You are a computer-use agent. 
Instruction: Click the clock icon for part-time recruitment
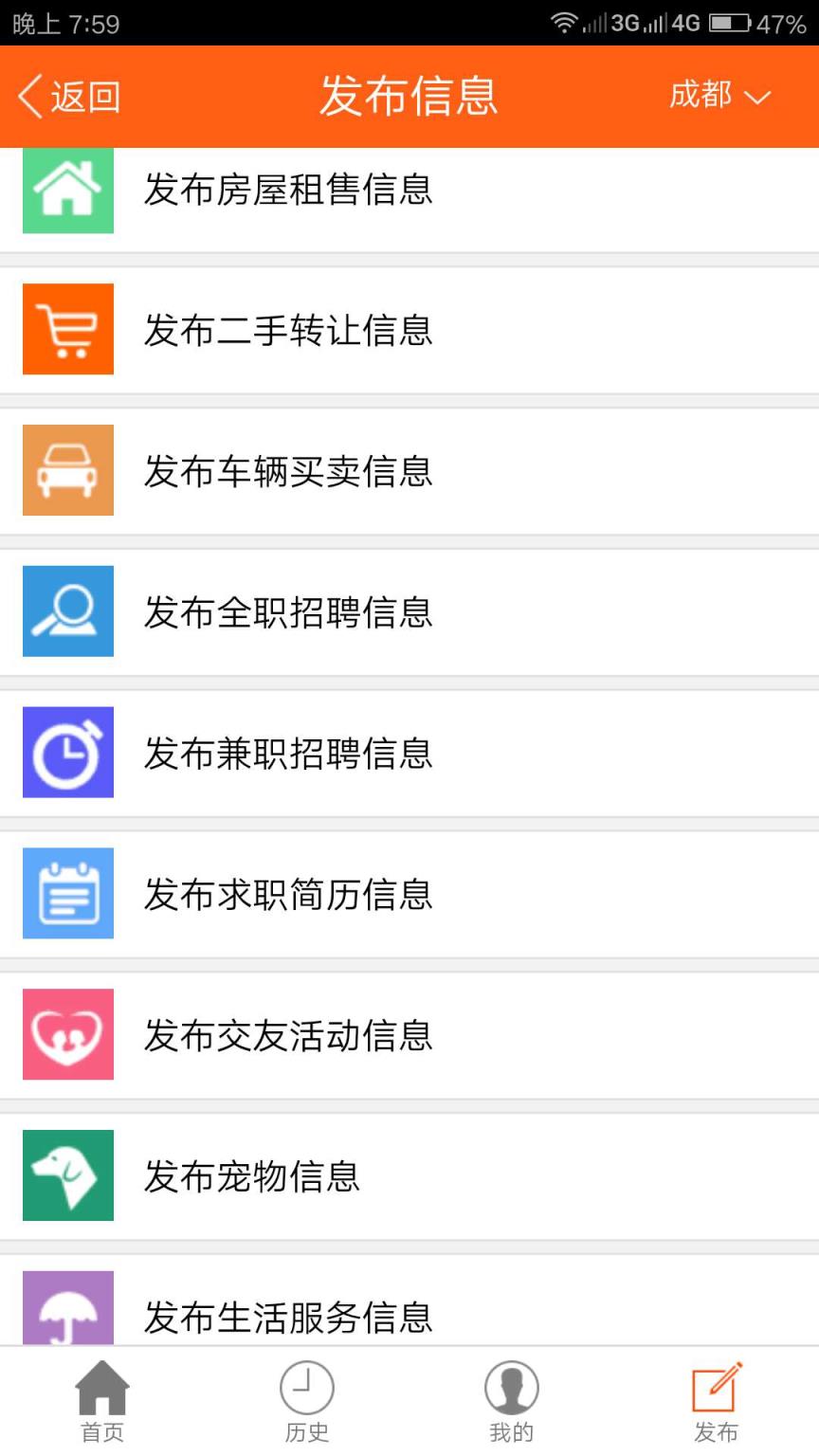67,753
